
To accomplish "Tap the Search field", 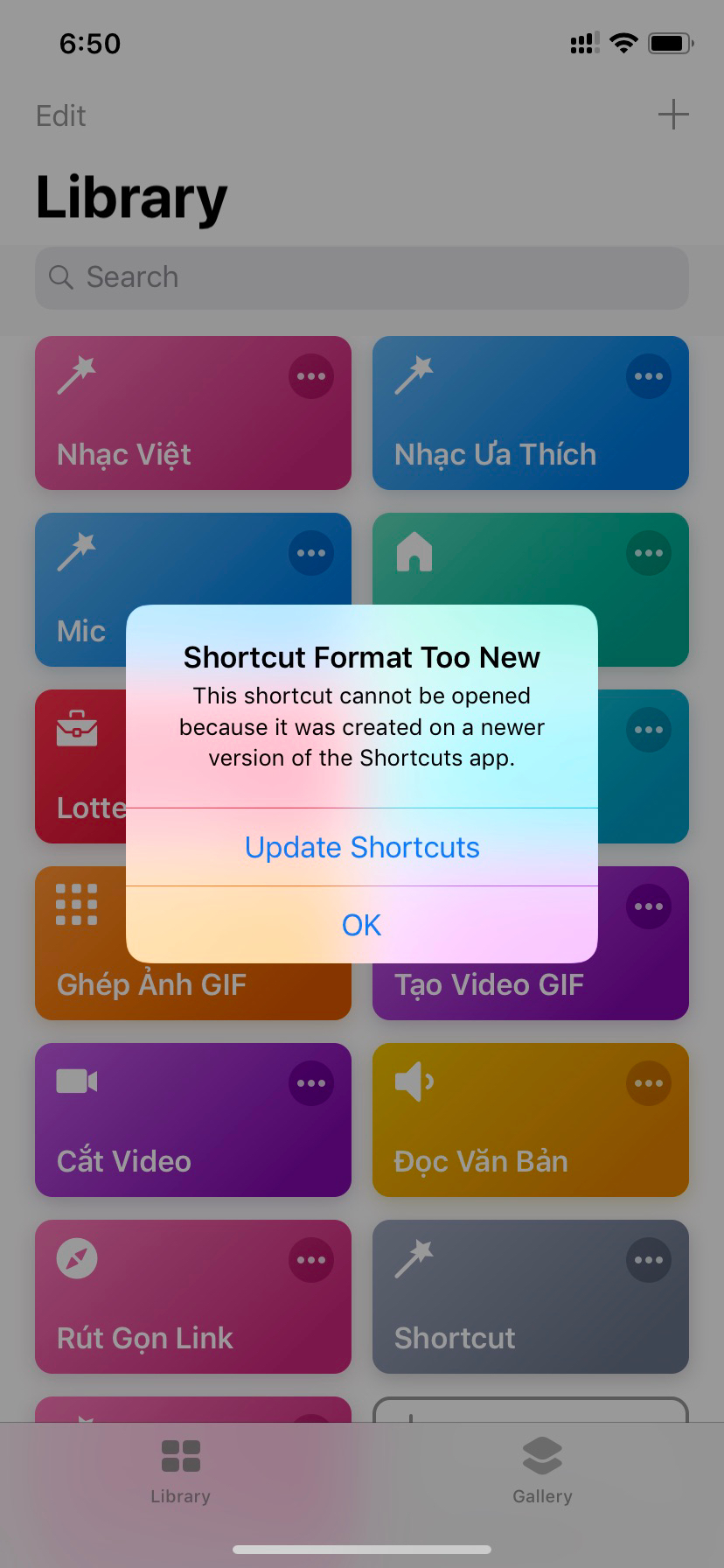I will click(361, 277).
